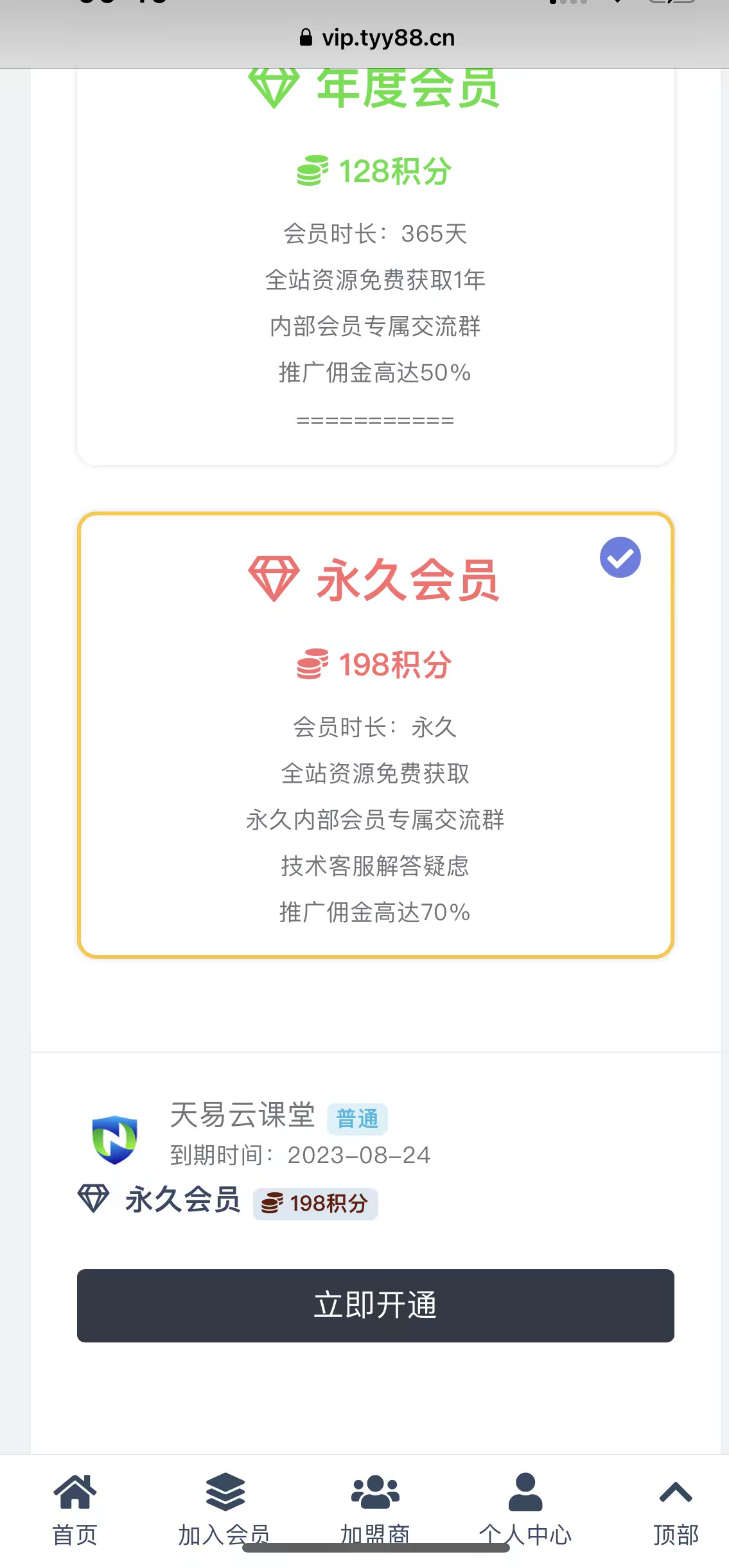This screenshot has height=1568, width=729.
Task: Tap the 立即开通 button
Action: [375, 1305]
